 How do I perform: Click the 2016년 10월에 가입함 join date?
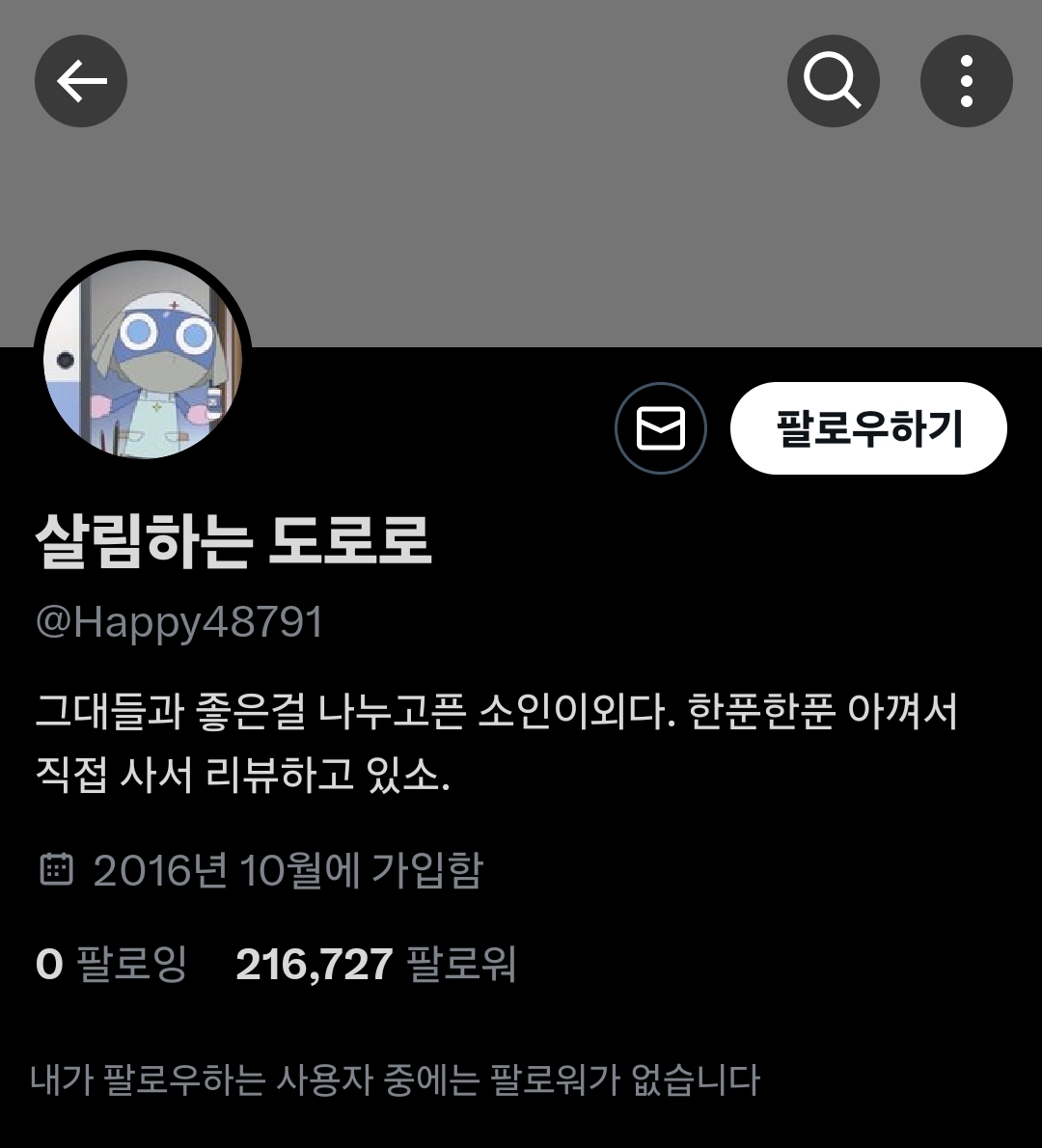click(289, 871)
